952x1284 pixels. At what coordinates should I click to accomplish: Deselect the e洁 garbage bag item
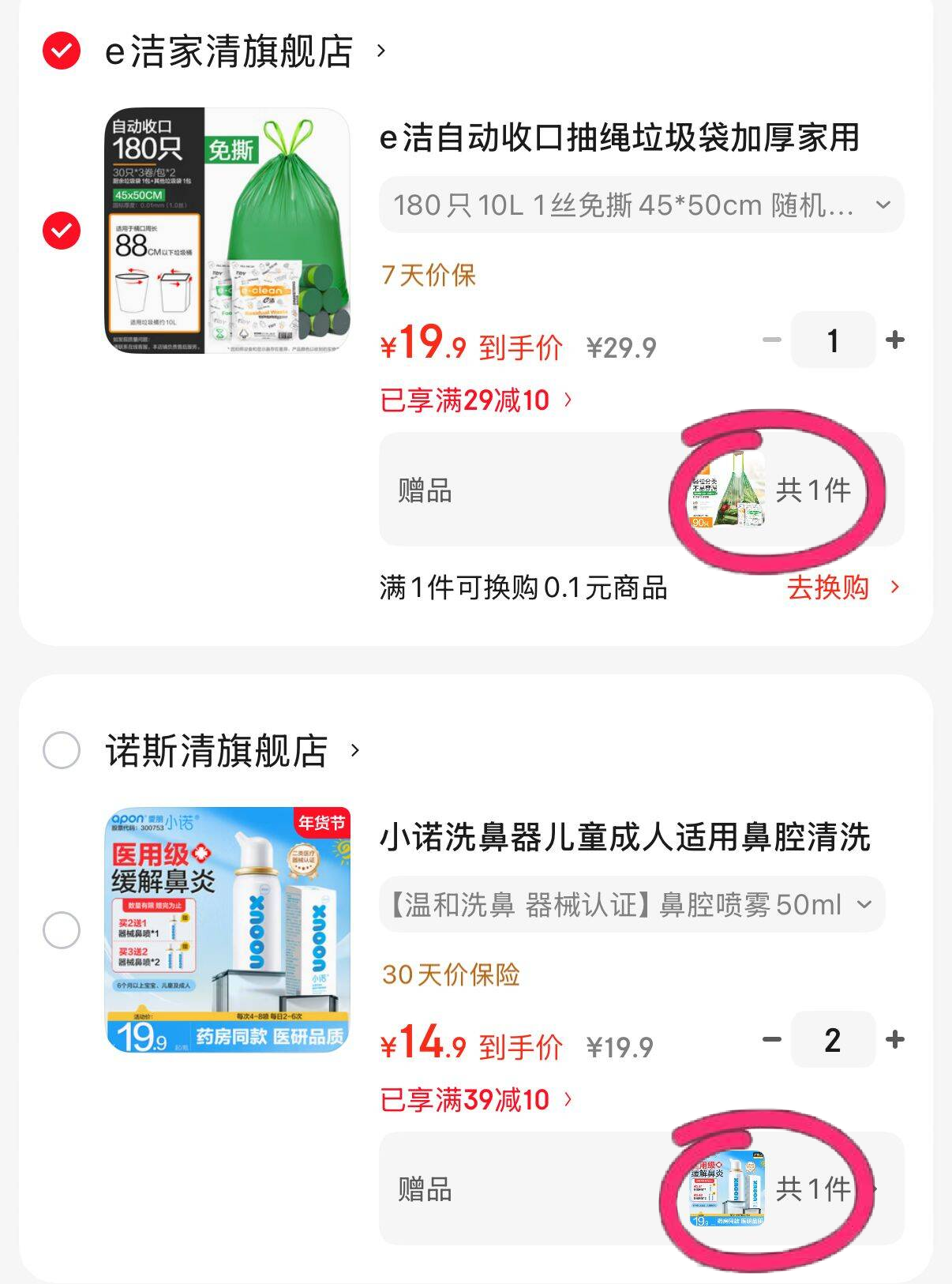[62, 231]
